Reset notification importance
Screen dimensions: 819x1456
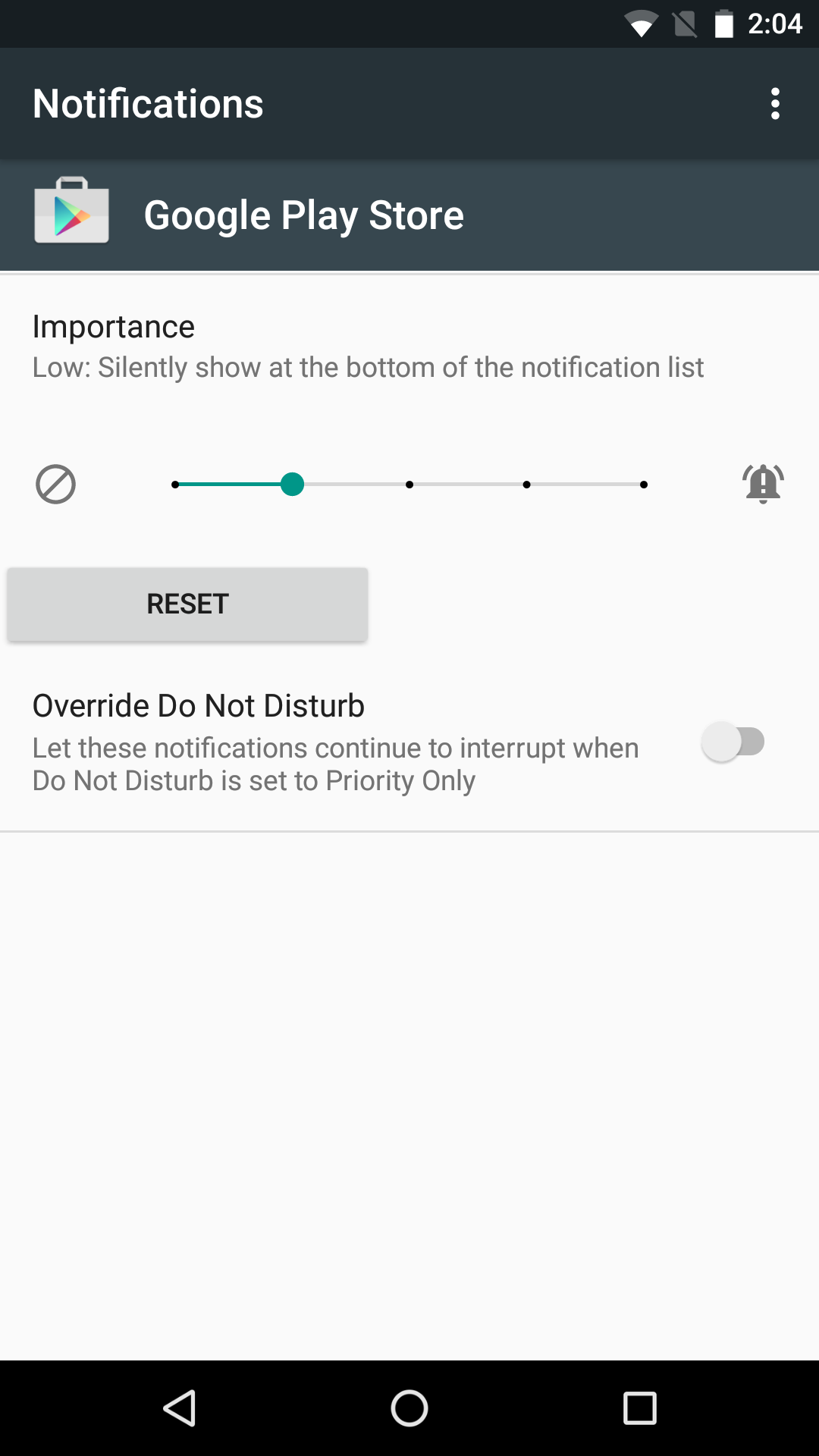coord(187,604)
